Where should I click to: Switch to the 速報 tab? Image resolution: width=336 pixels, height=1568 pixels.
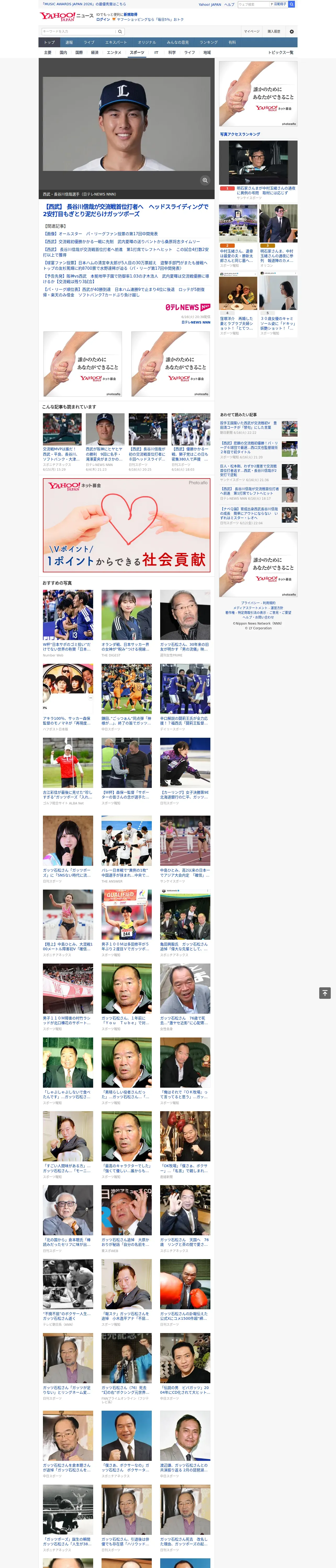click(x=69, y=43)
